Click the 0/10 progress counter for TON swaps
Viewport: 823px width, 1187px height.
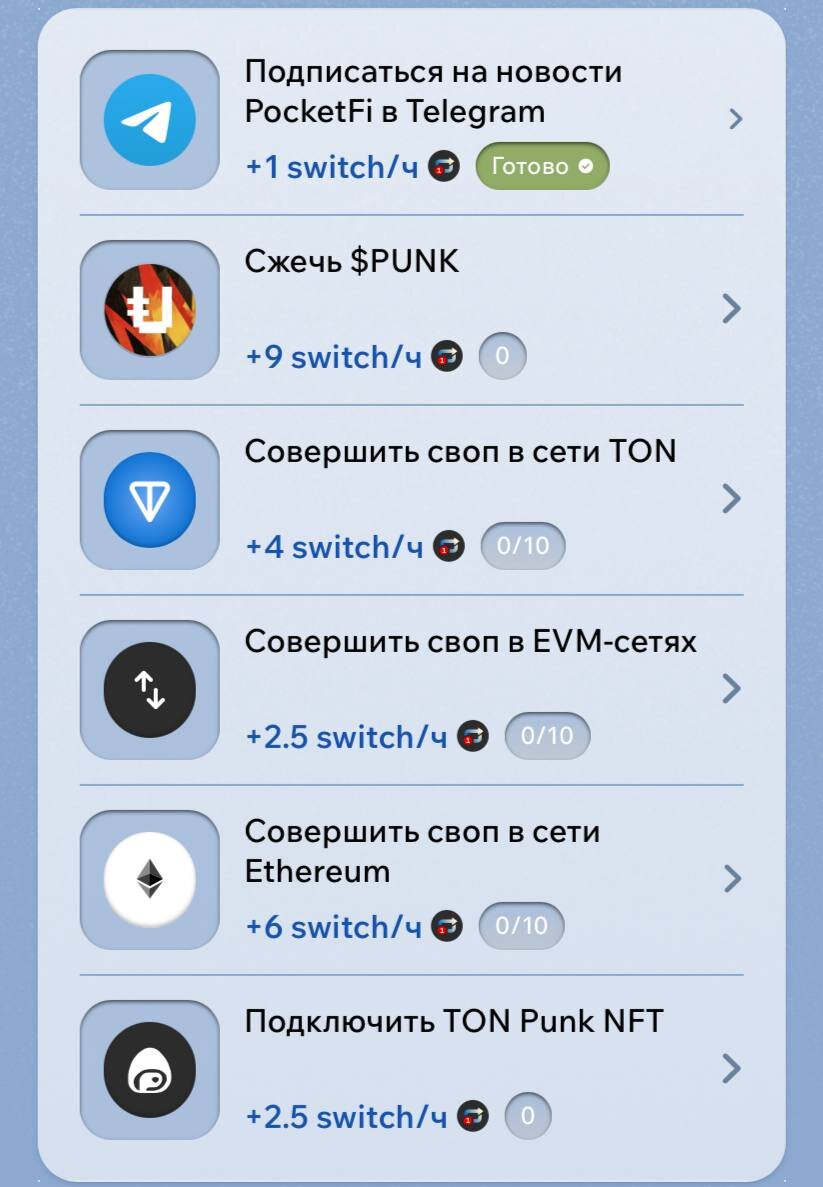(524, 546)
